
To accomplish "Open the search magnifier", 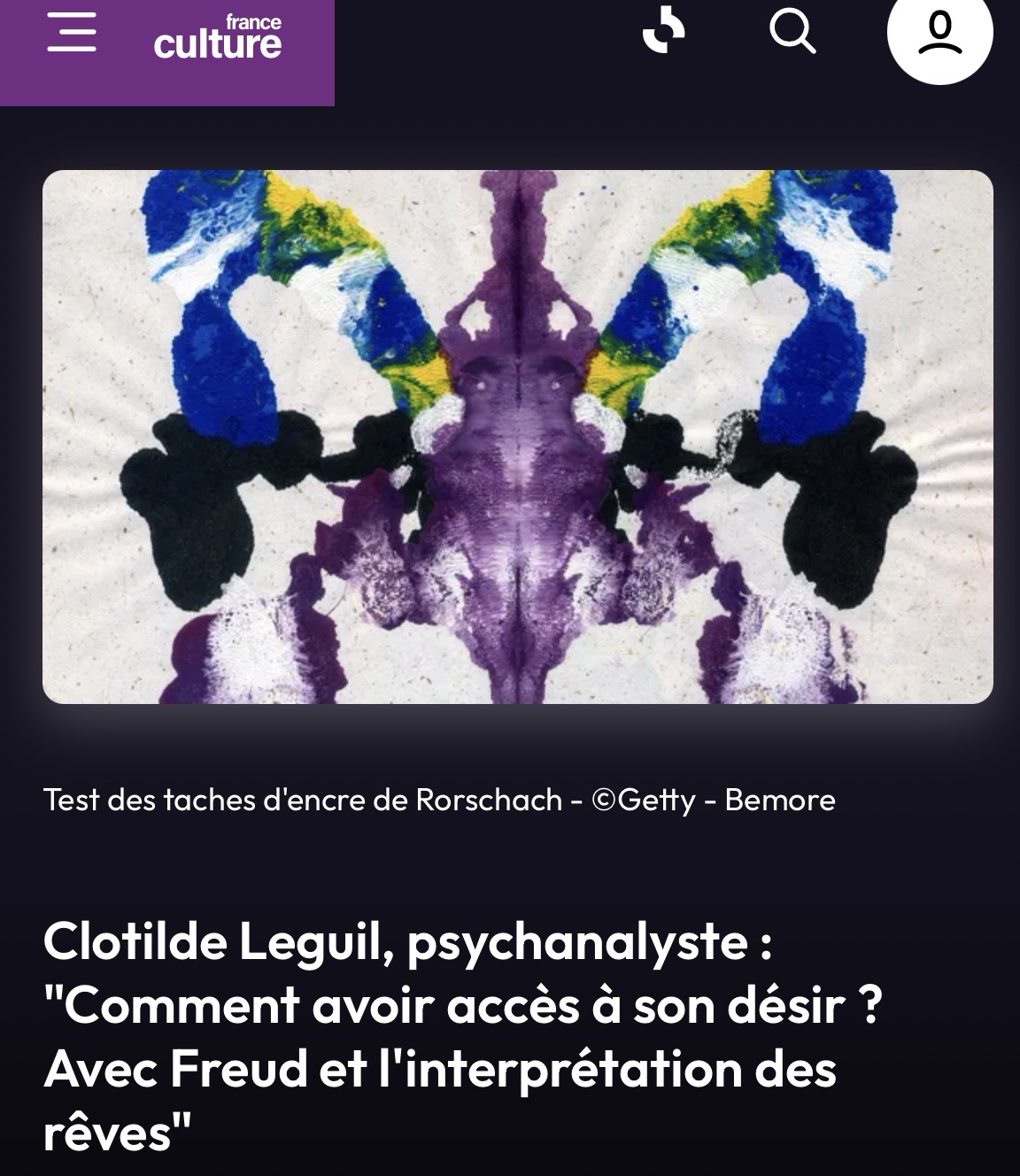I will pos(792,33).
